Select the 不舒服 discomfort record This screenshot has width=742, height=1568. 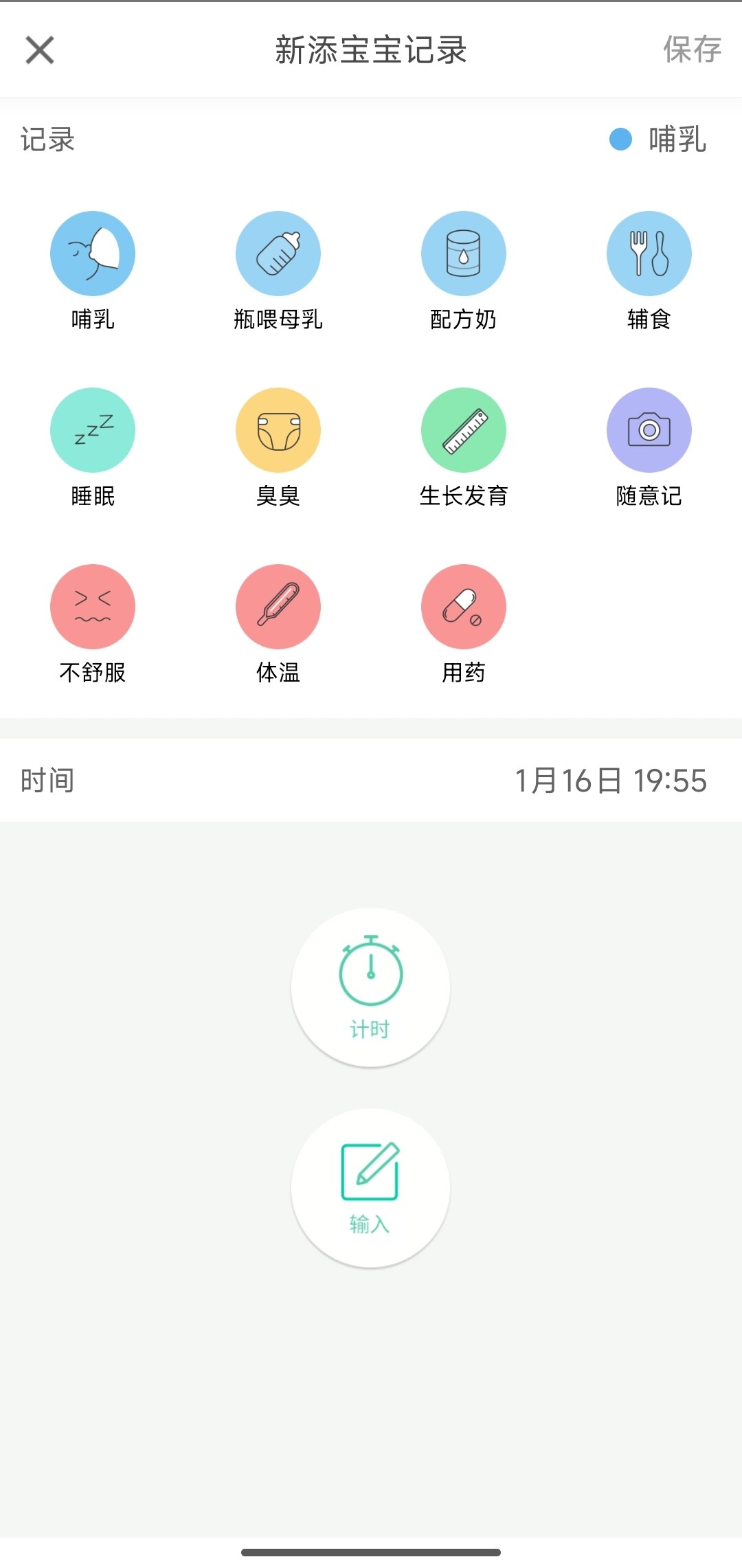(x=93, y=607)
